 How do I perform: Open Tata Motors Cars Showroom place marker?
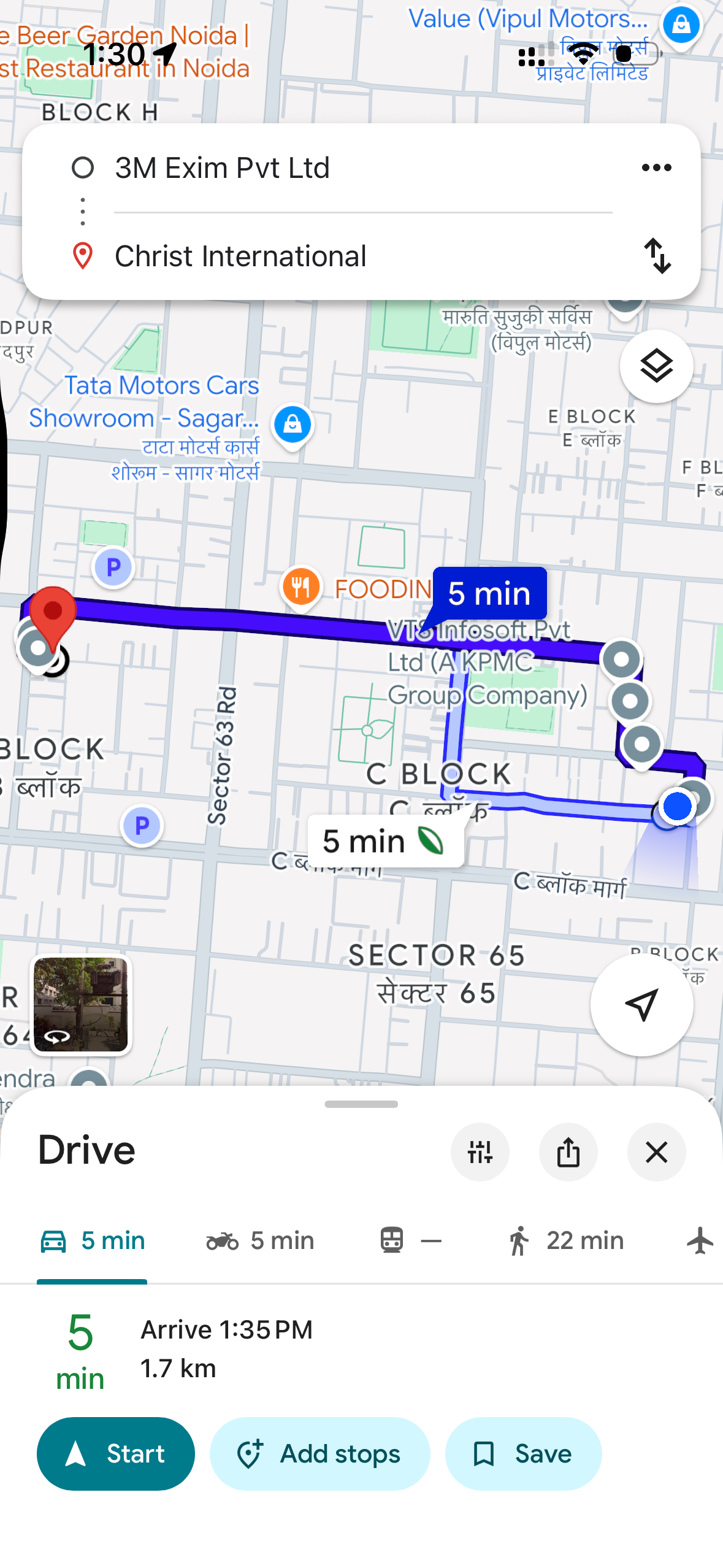[293, 424]
